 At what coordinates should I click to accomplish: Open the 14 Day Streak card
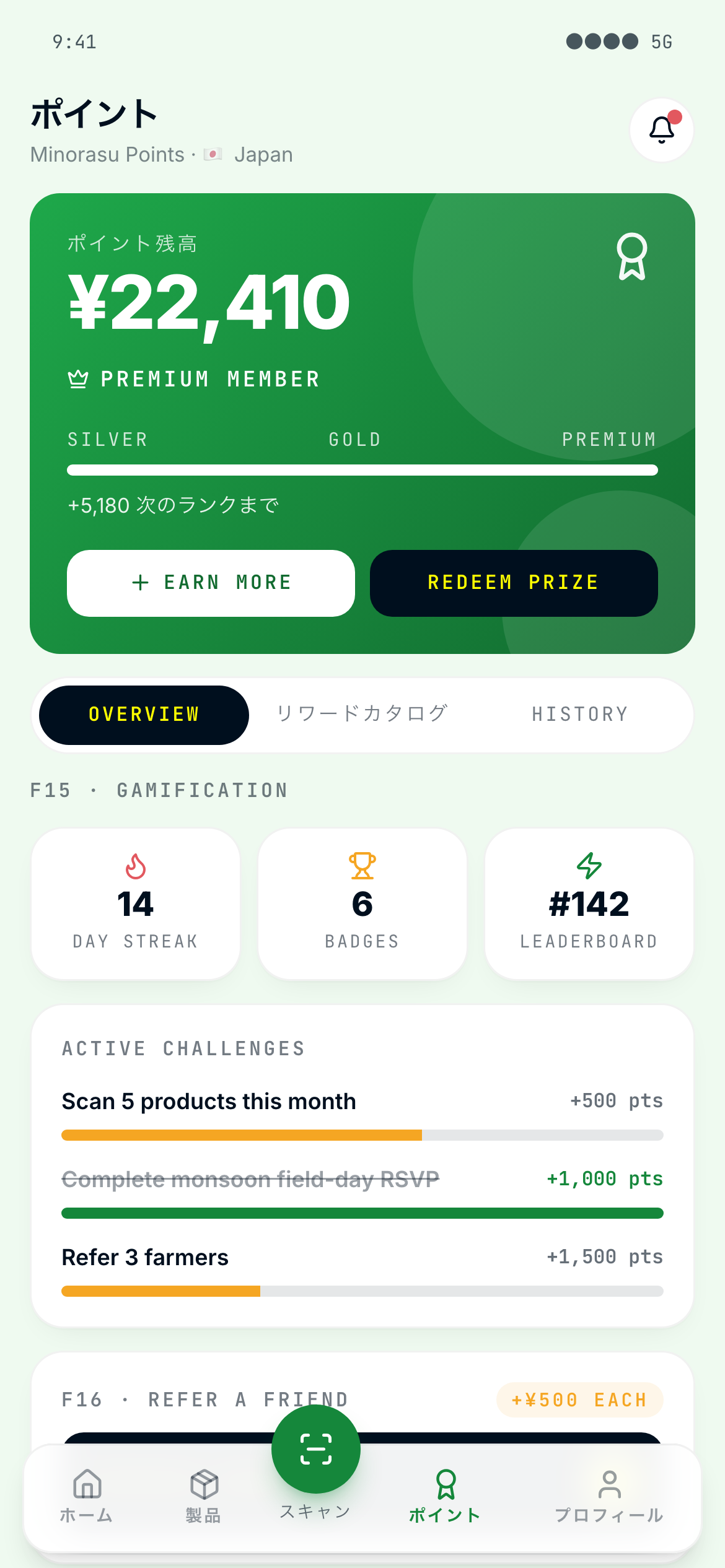point(136,904)
